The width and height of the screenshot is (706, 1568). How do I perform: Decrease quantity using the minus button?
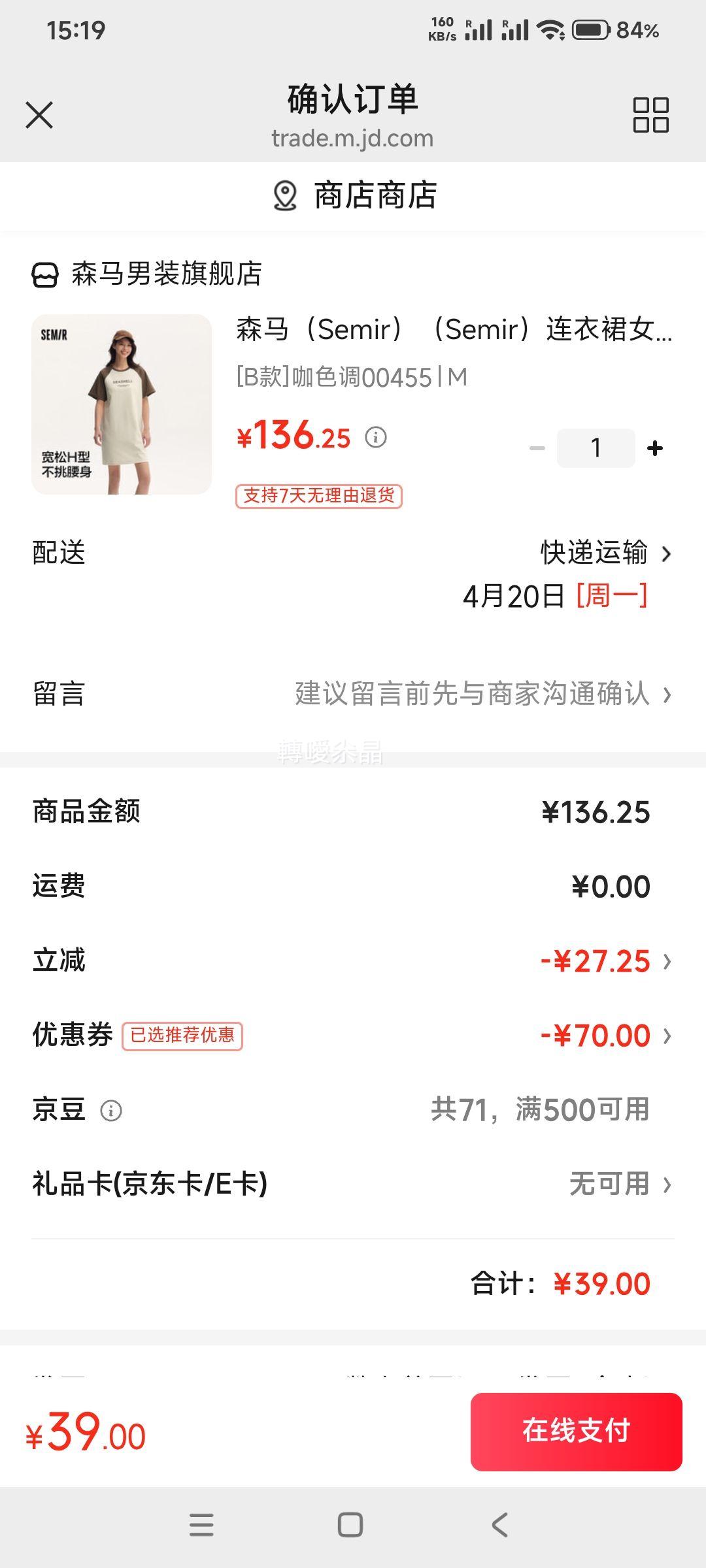[x=537, y=448]
